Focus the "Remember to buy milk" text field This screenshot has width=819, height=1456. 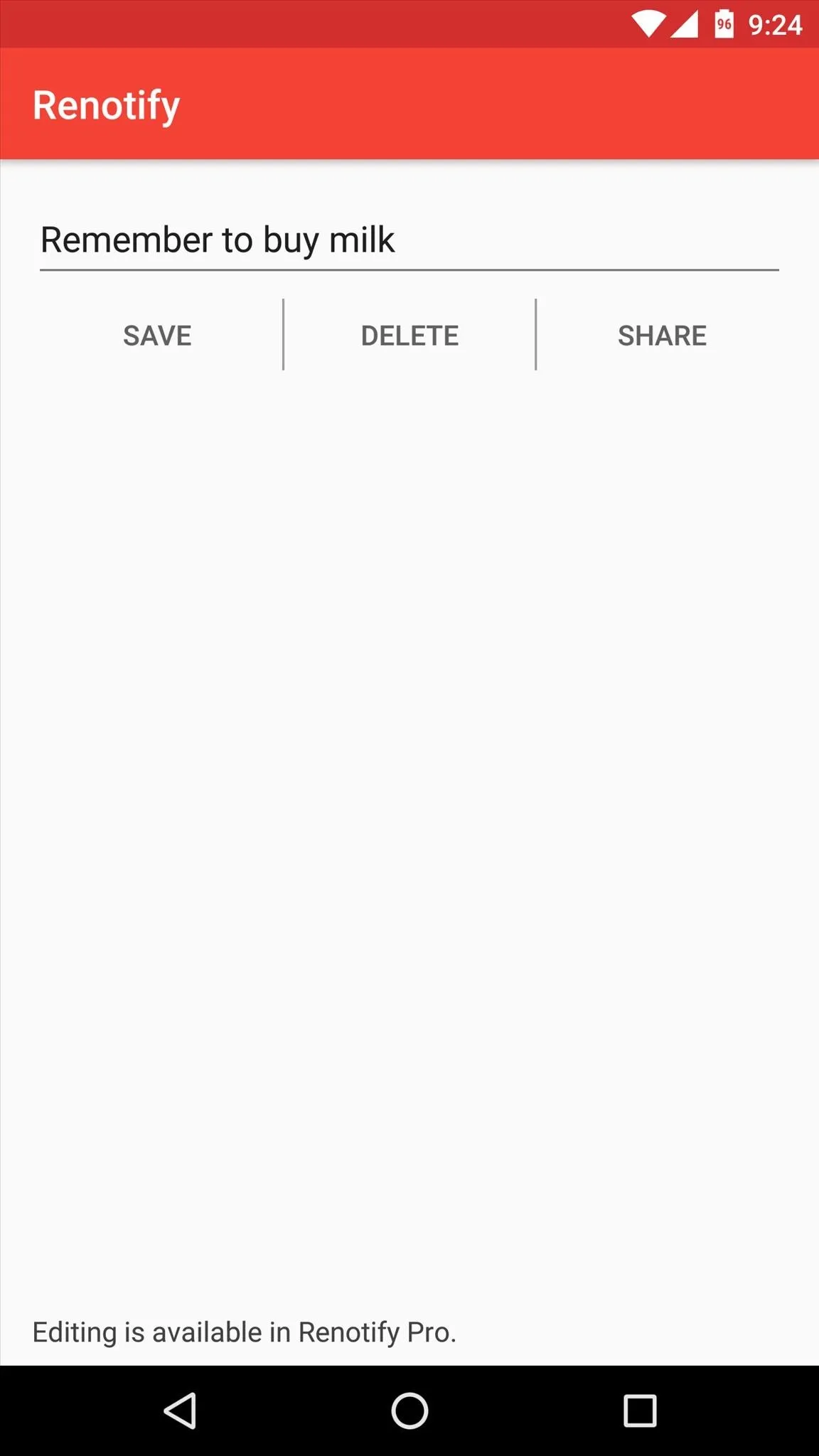409,240
